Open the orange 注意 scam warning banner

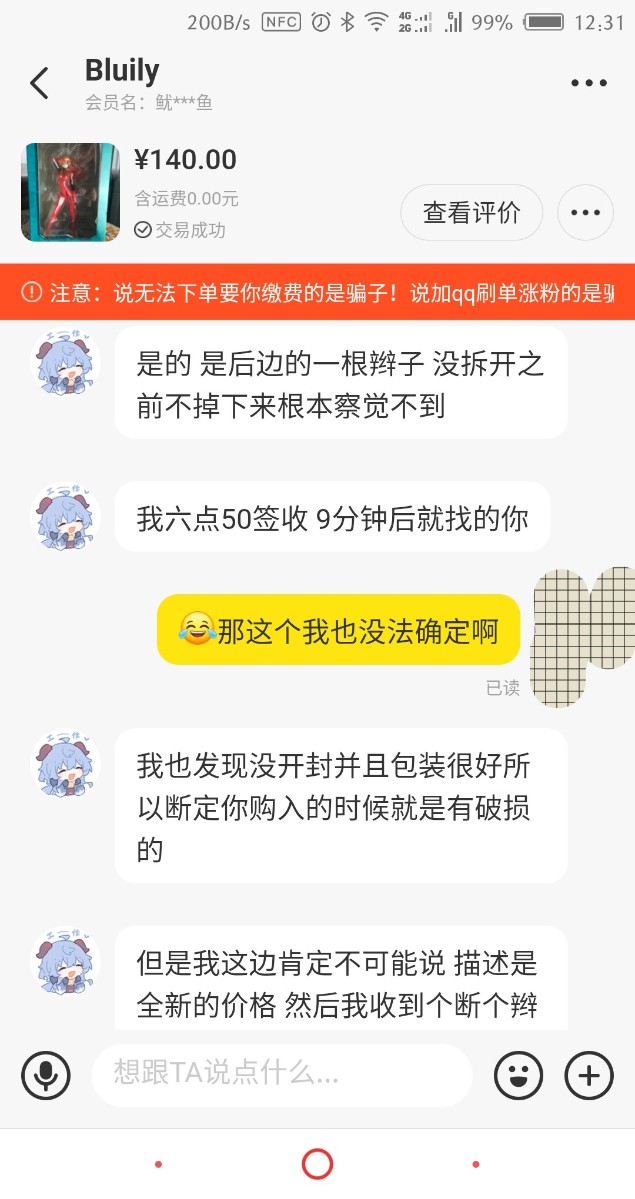point(317,293)
